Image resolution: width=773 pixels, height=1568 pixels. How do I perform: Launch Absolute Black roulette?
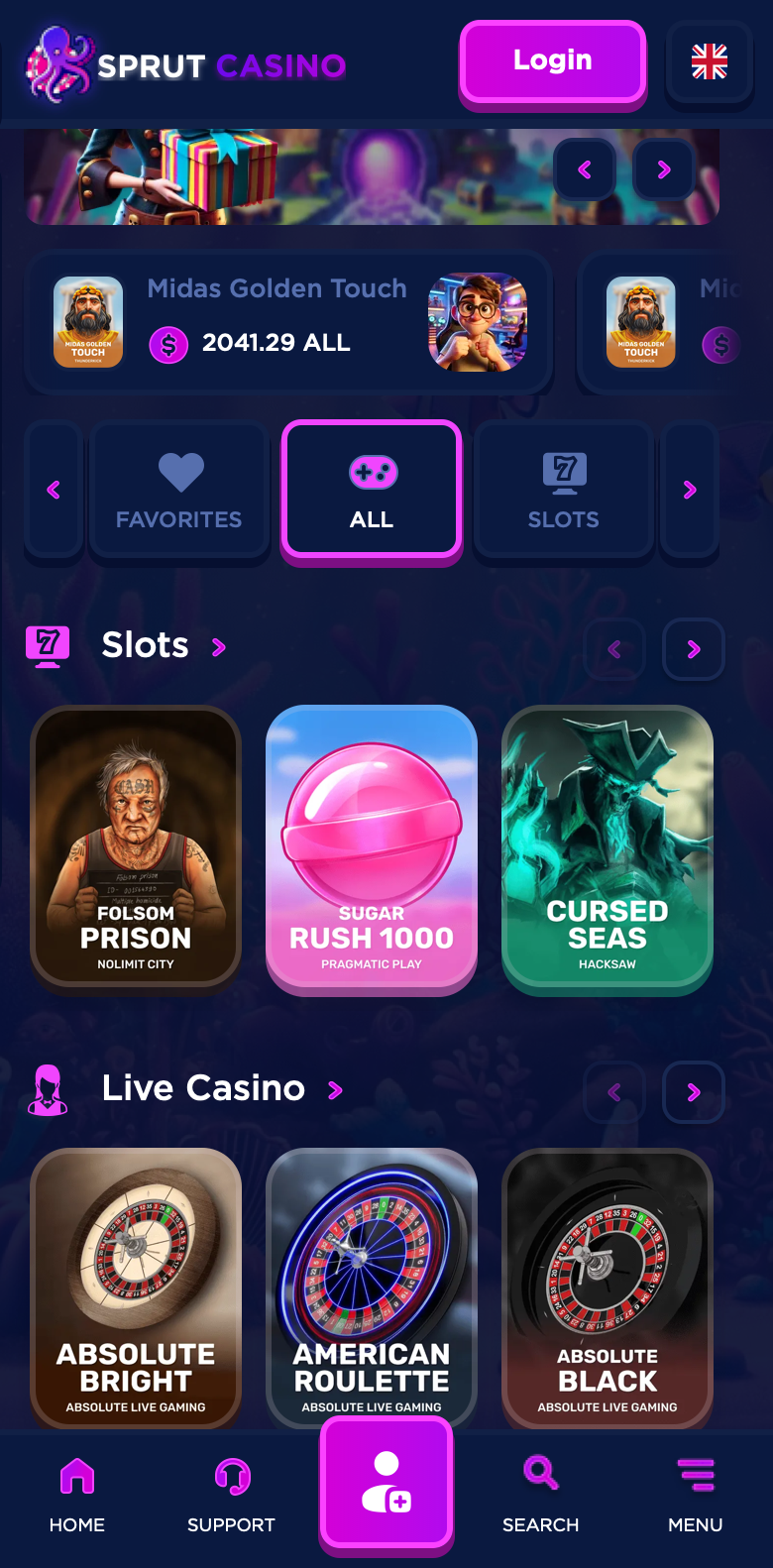(607, 1288)
